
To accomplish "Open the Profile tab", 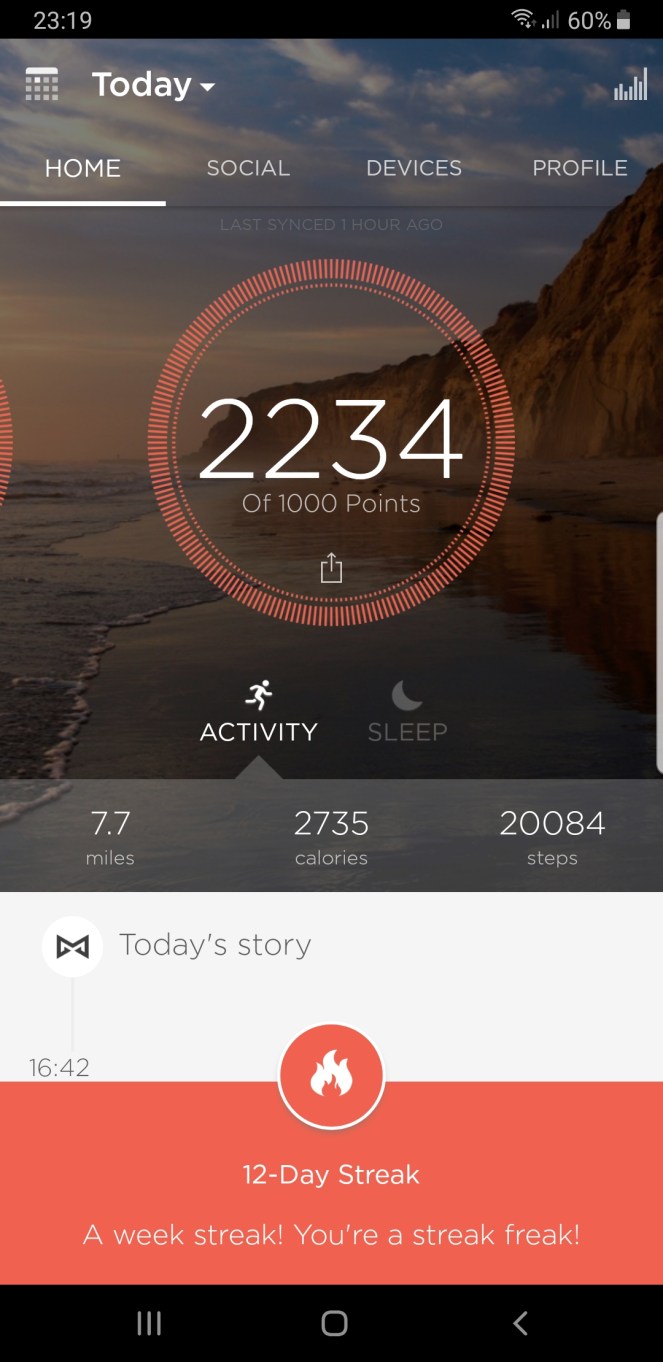I will point(580,168).
